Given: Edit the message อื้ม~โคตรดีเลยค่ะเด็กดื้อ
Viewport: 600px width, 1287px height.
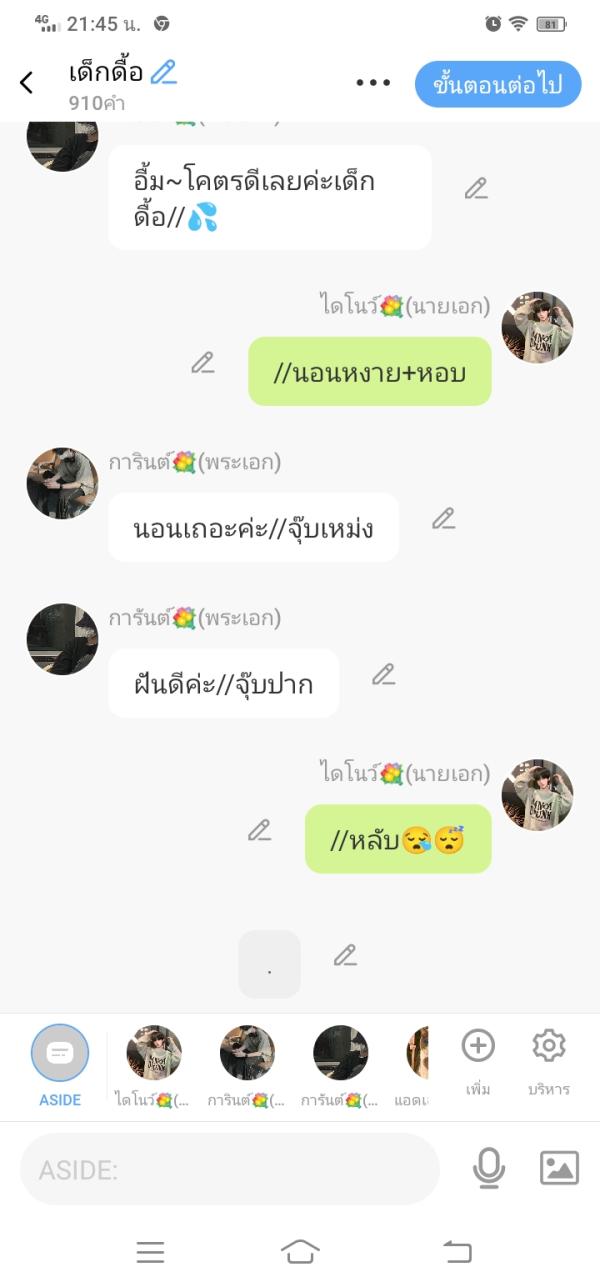Looking at the screenshot, I should tap(476, 189).
